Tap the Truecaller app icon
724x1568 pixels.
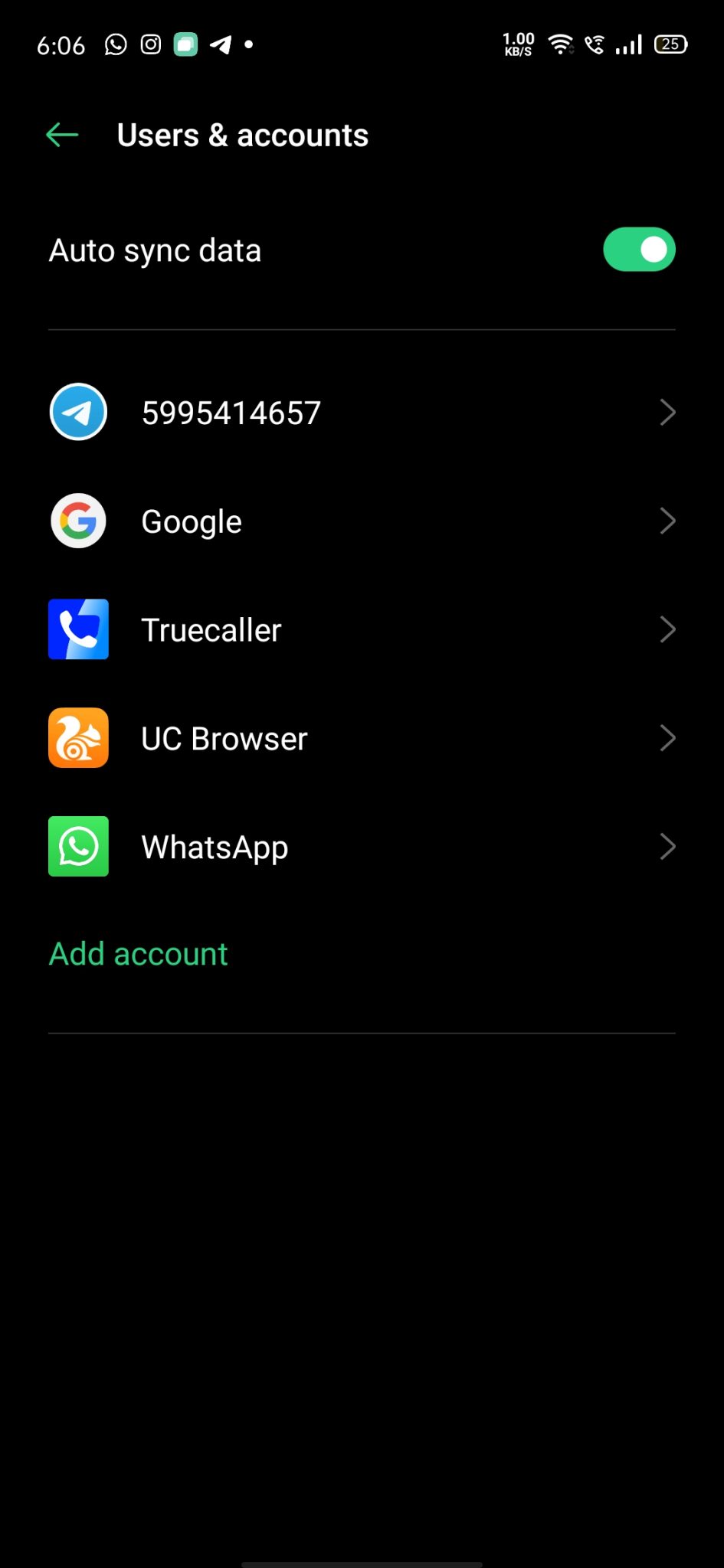(x=77, y=629)
